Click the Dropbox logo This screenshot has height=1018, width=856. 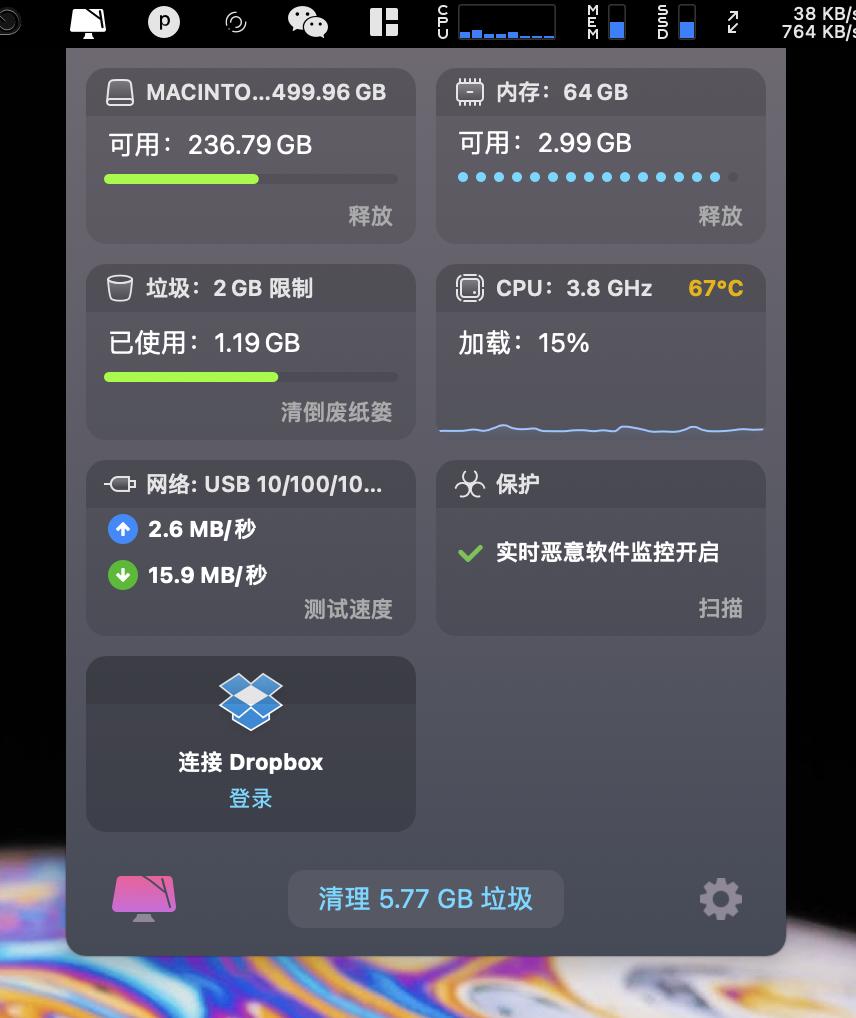click(250, 701)
